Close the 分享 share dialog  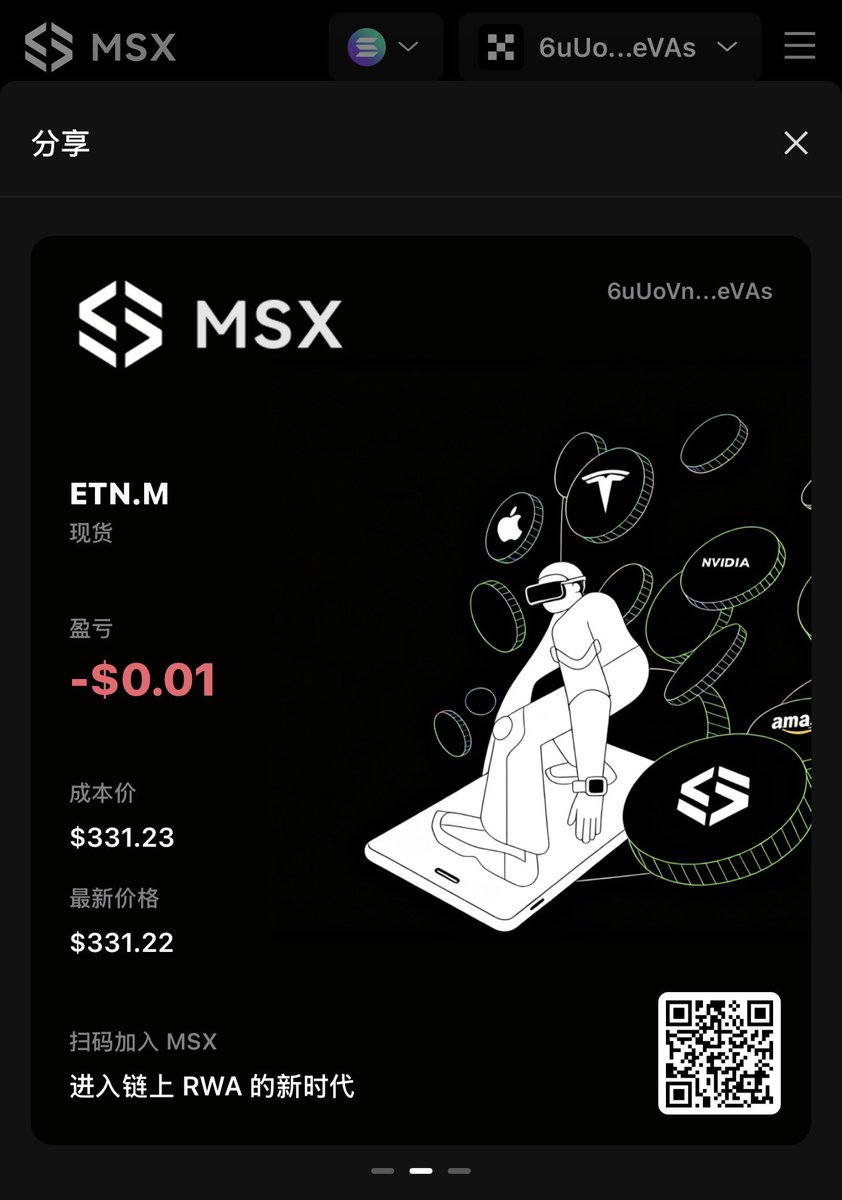796,143
